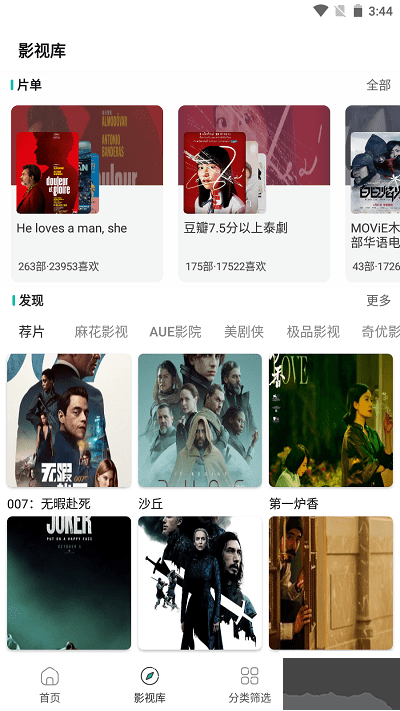
Task: Open the full 片单 list via 全部
Action: coord(378,85)
